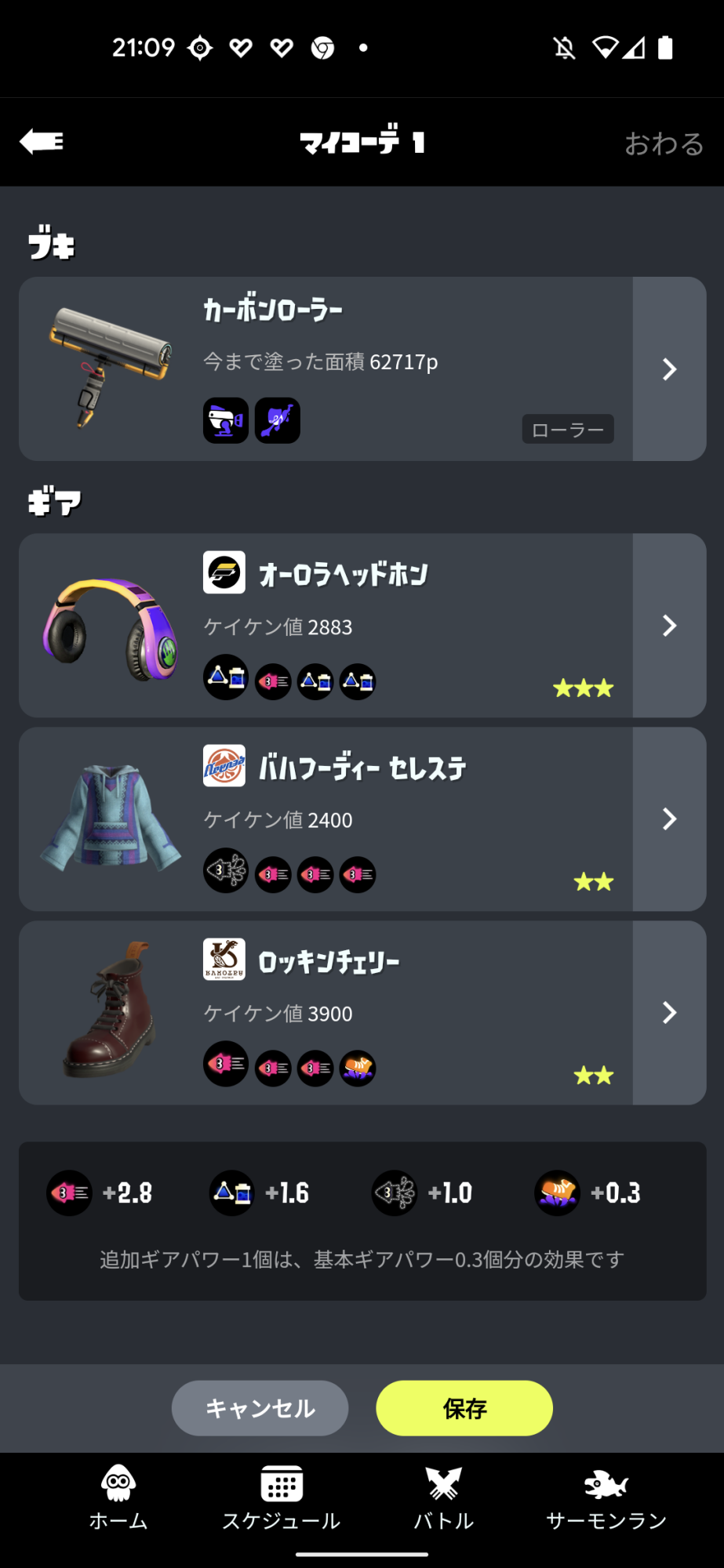Go to the バトル tab
This screenshot has width=724, height=1568.
pos(444,1497)
